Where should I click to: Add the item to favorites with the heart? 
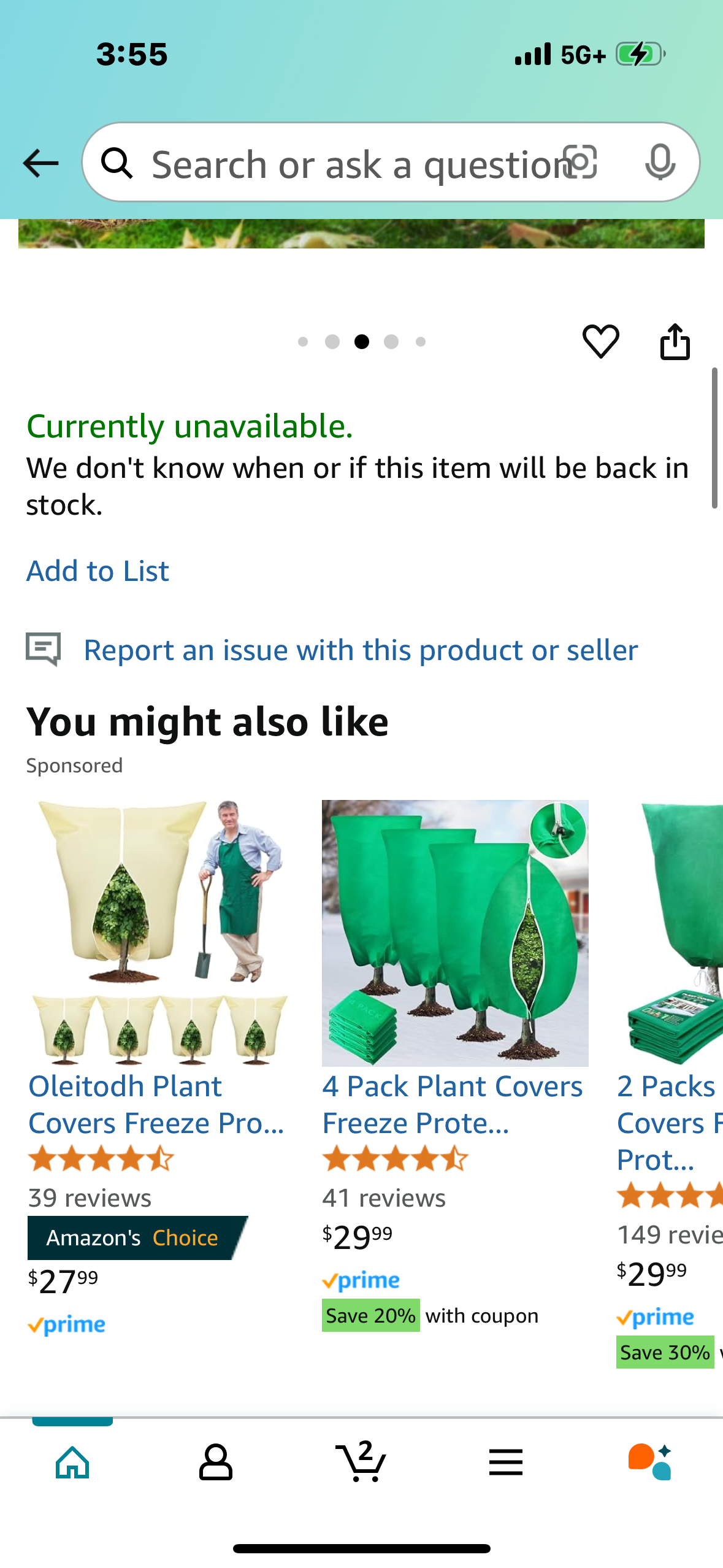(600, 341)
